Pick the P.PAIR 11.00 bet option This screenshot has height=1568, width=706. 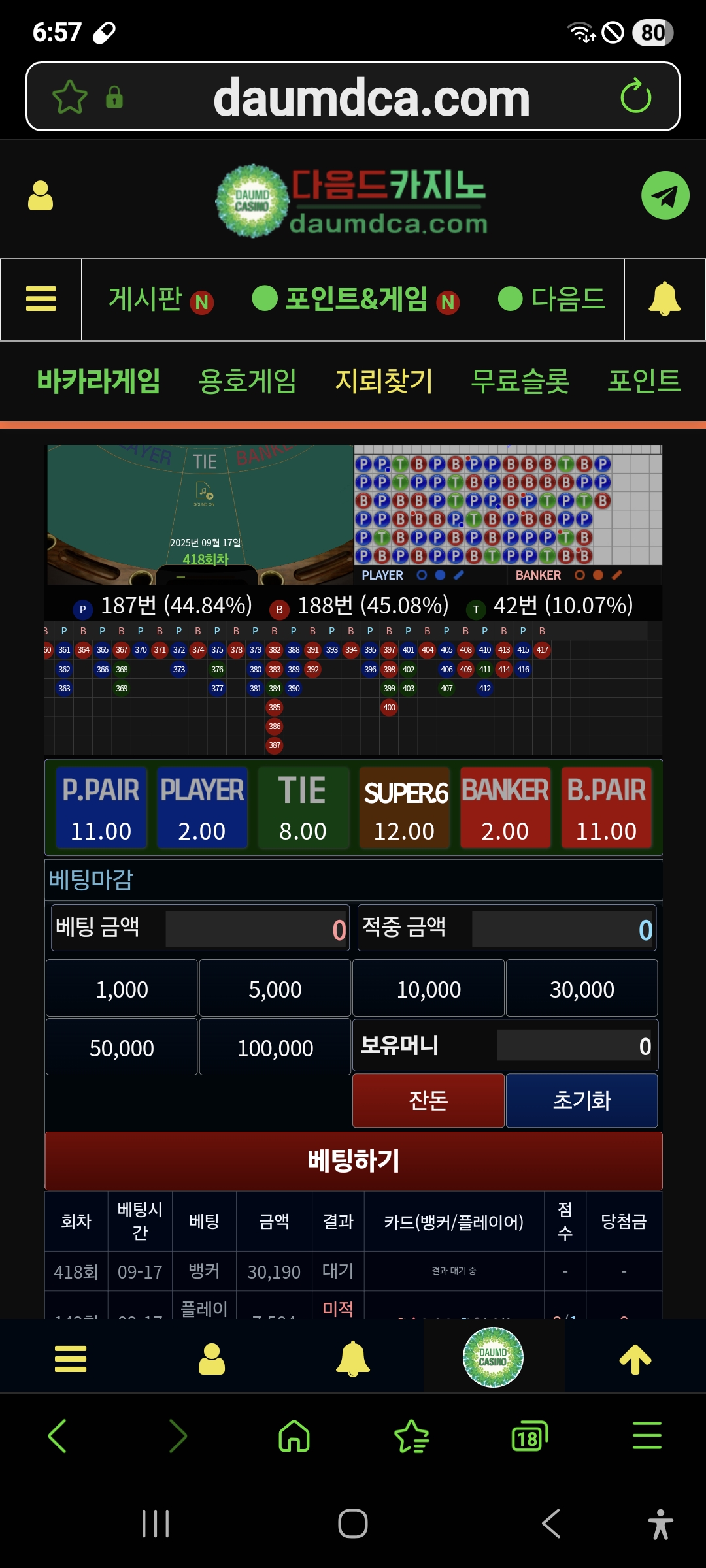pyautogui.click(x=101, y=808)
